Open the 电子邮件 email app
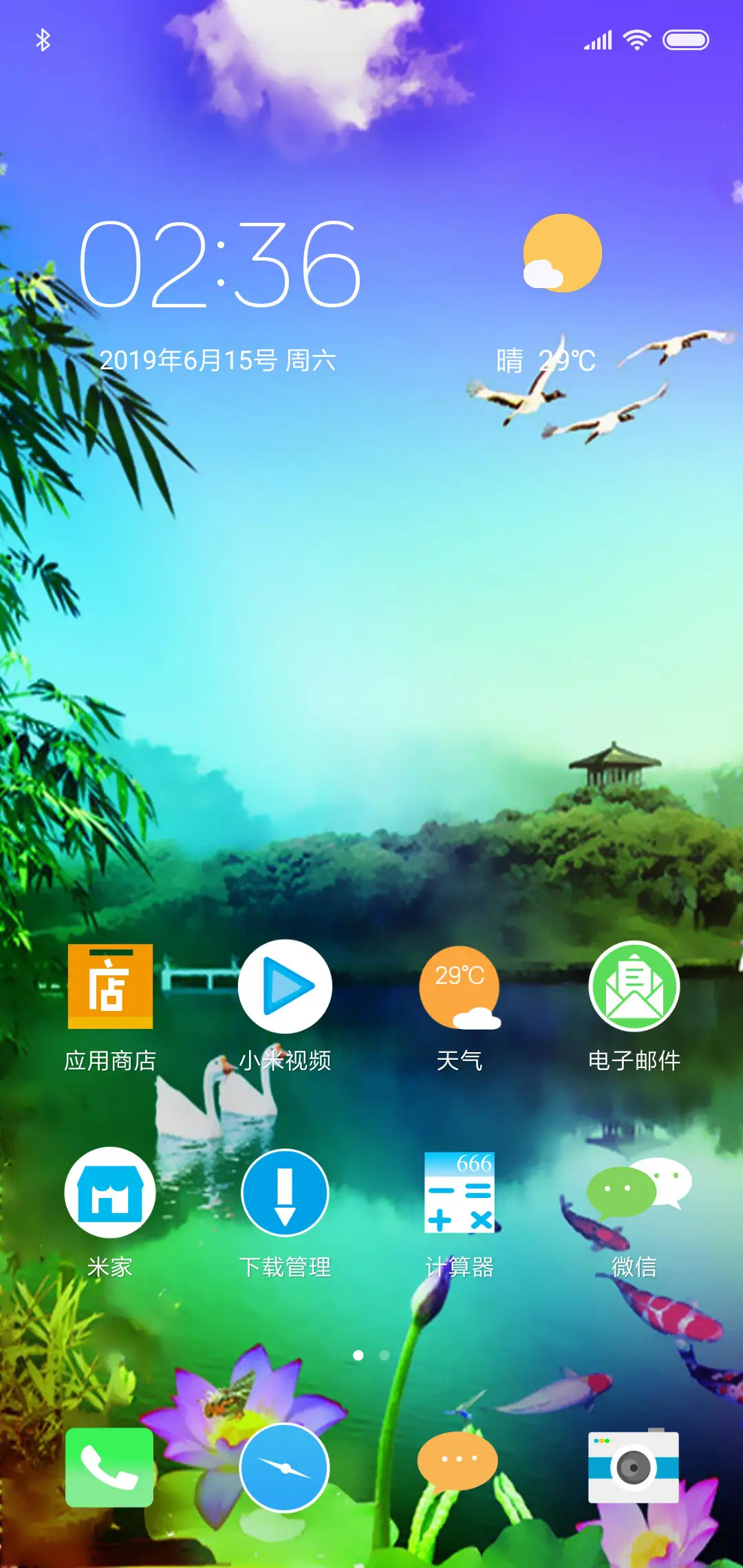Viewport: 743px width, 1568px height. point(633,986)
